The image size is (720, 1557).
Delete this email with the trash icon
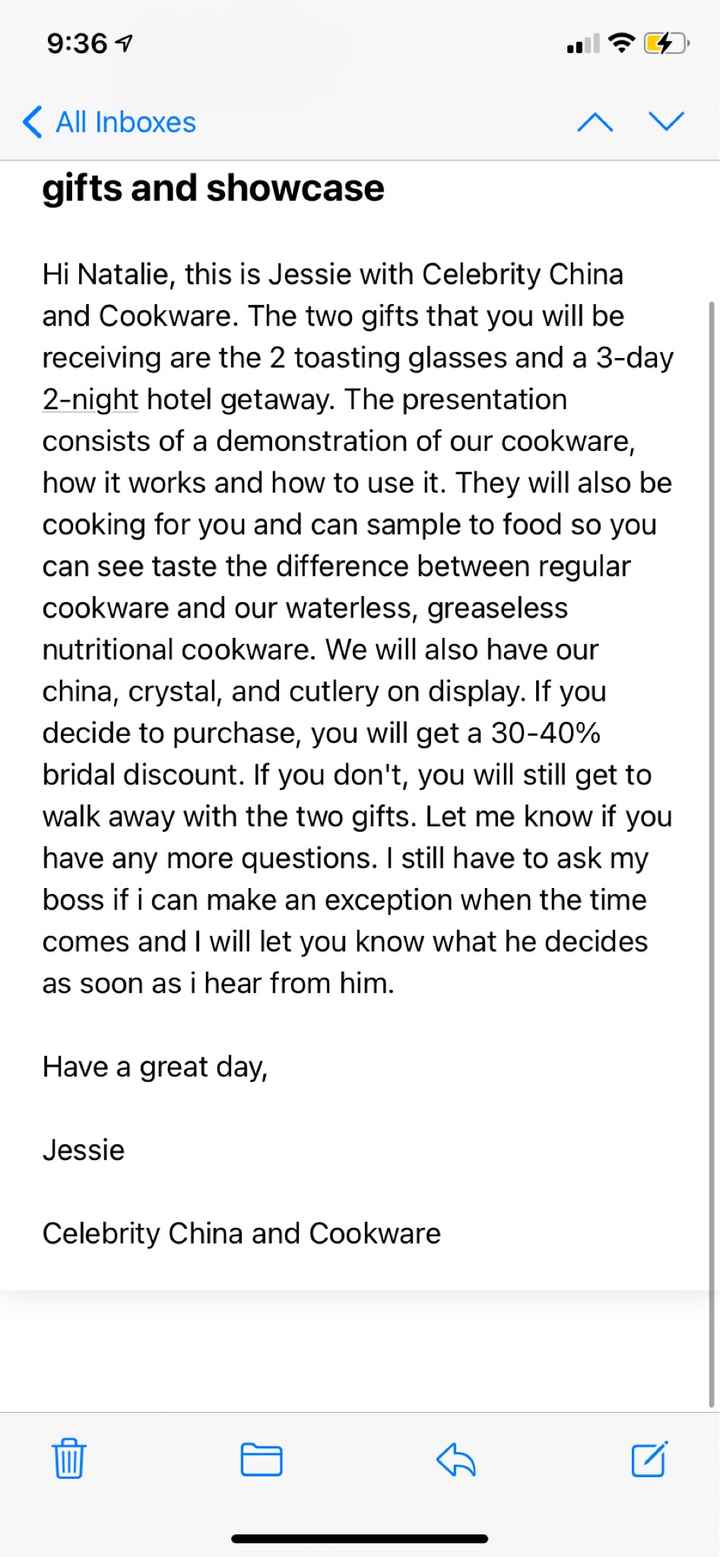(x=68, y=1458)
